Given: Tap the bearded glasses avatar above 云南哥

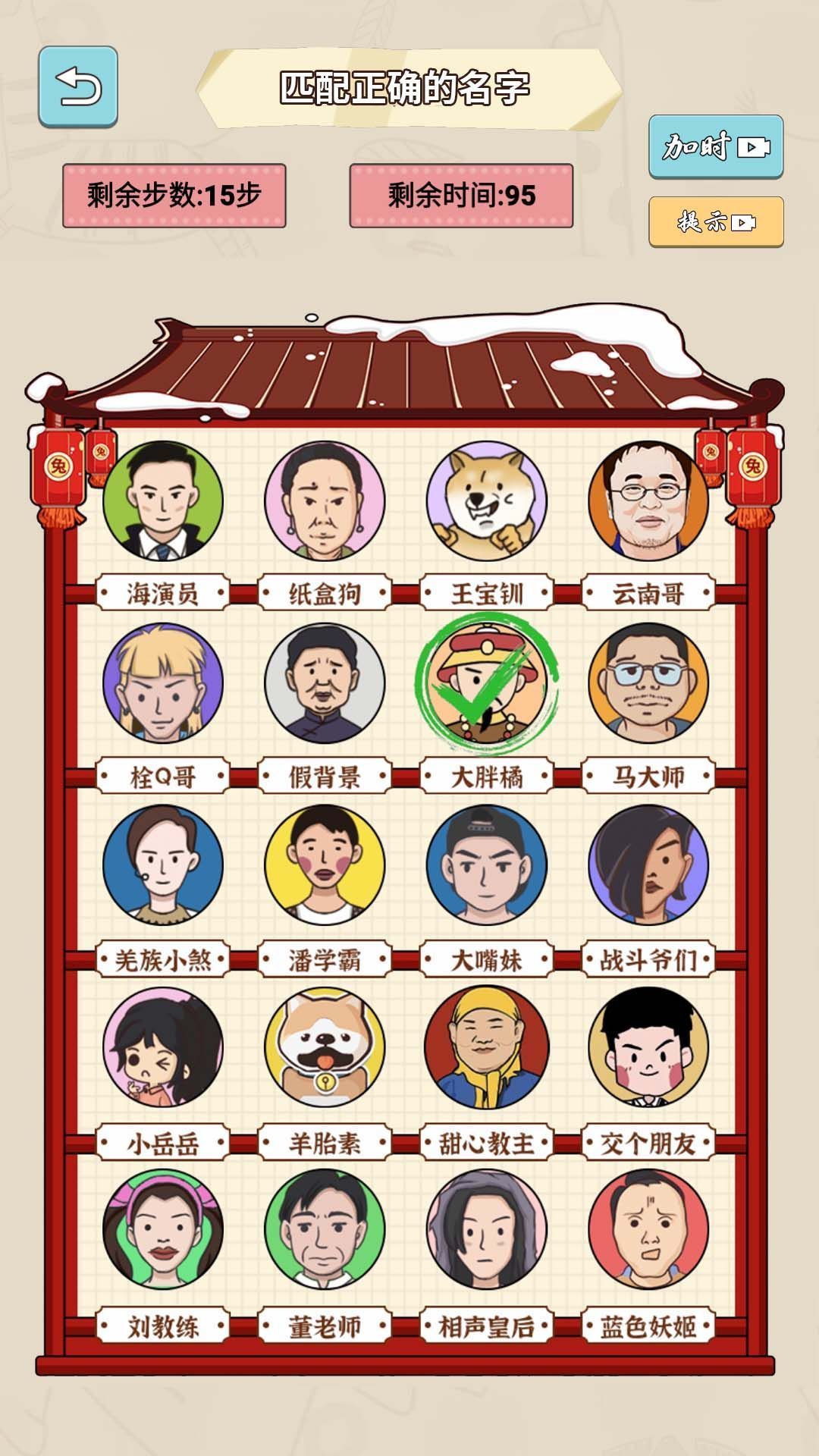Looking at the screenshot, I should (650, 502).
